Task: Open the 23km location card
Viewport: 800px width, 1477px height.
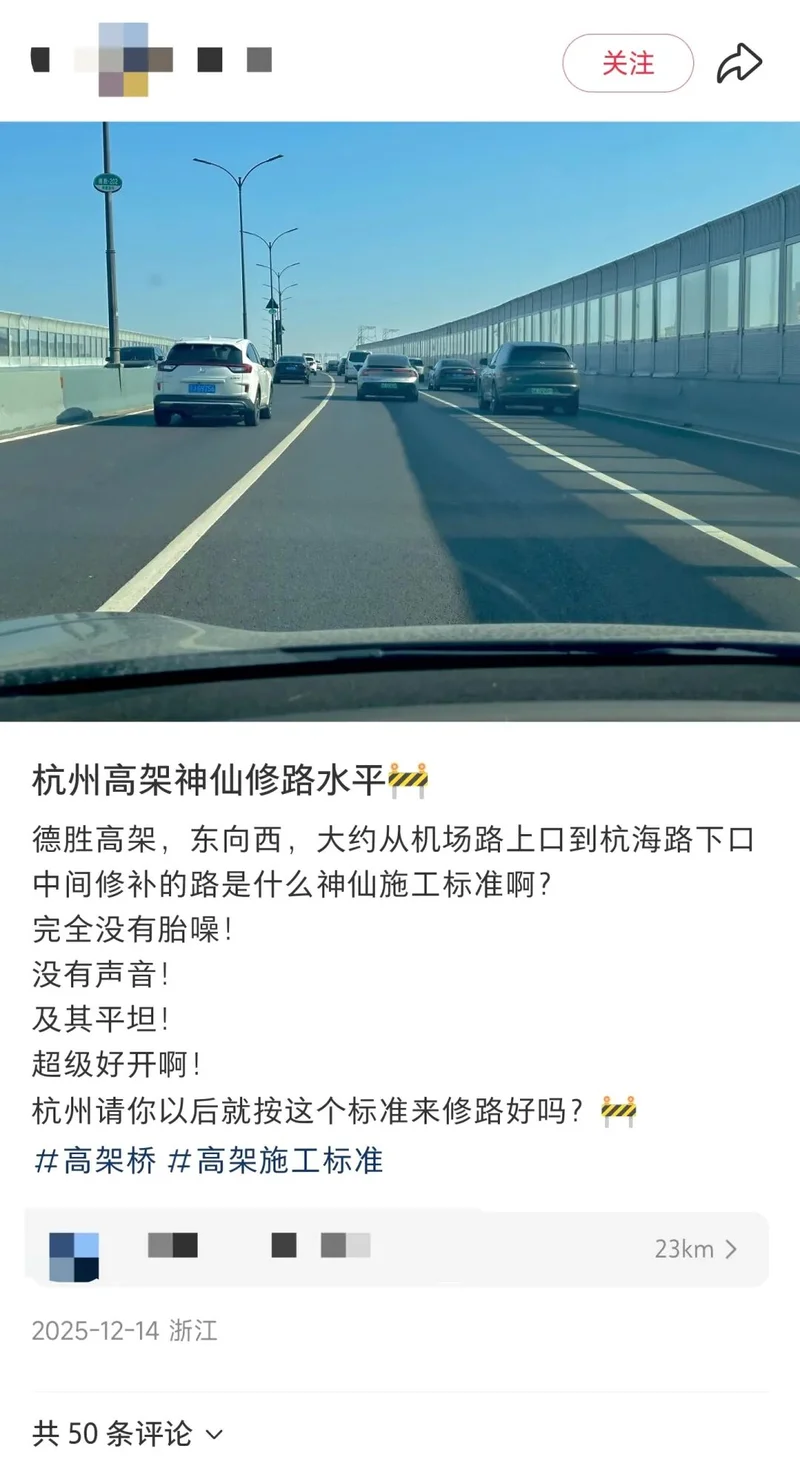Action: (398, 1249)
